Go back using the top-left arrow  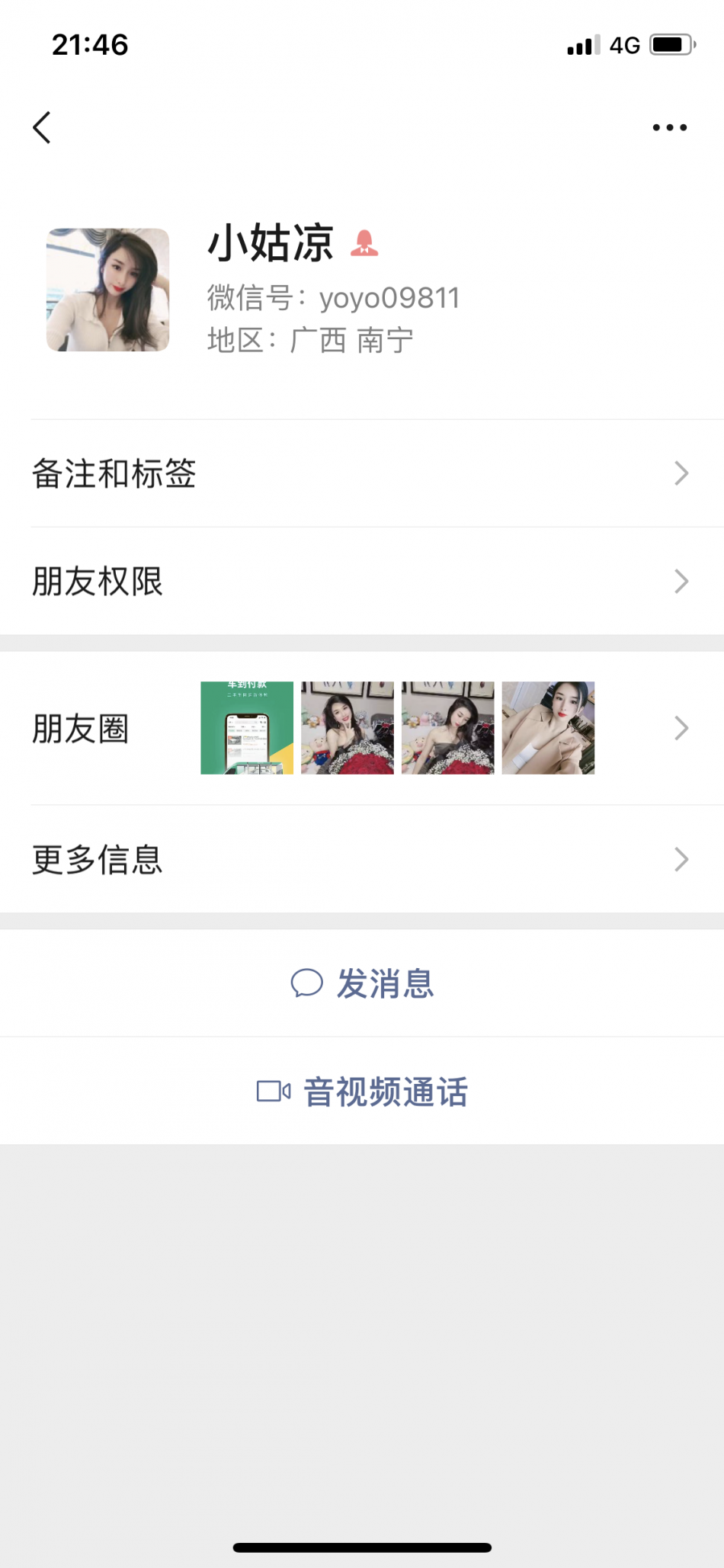pyautogui.click(x=42, y=127)
